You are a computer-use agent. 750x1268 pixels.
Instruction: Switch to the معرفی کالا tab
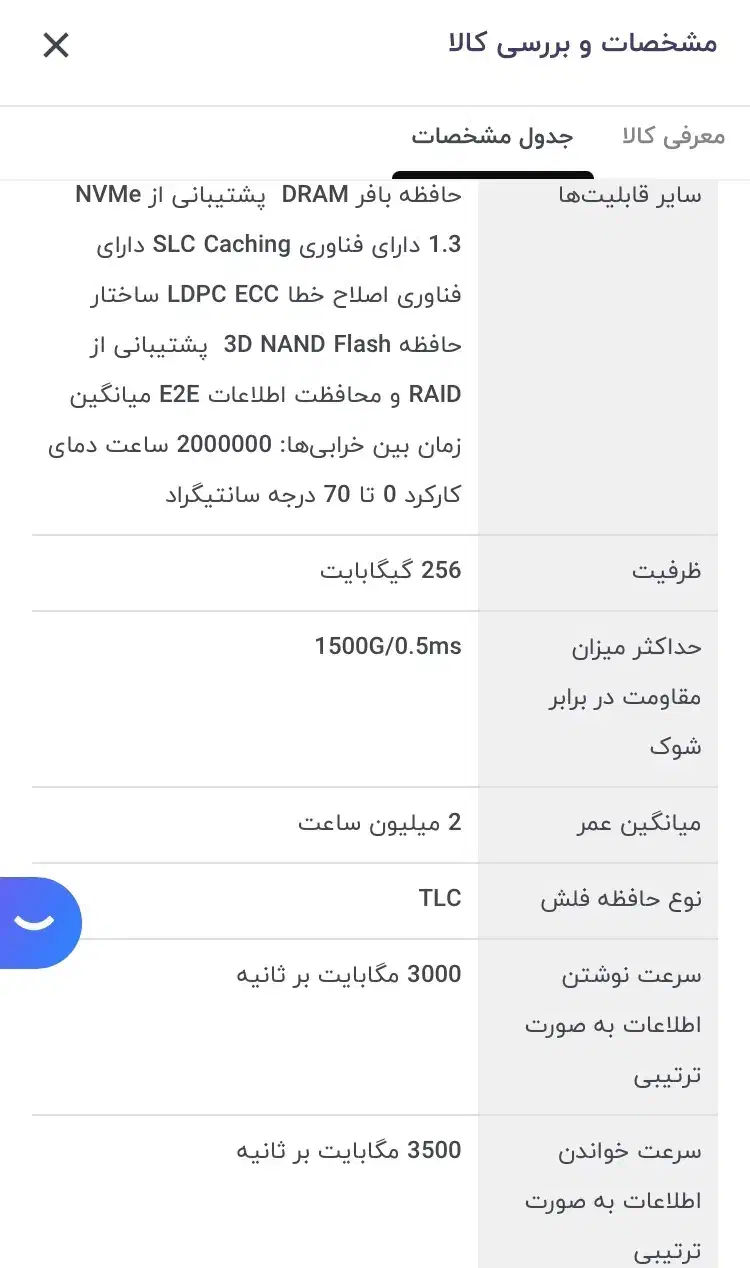point(672,137)
